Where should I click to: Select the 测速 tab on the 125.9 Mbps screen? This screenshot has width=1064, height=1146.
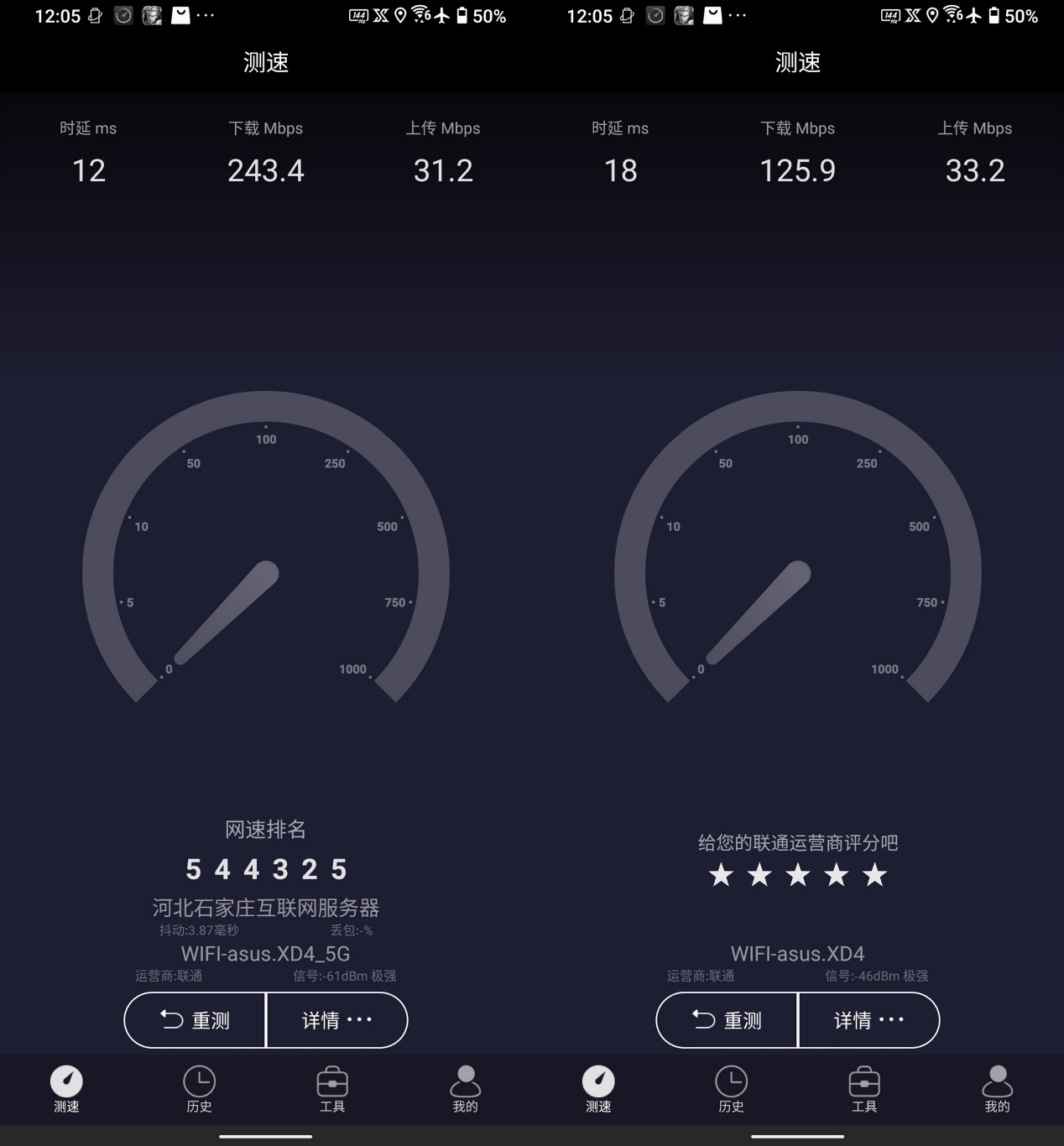598,1089
